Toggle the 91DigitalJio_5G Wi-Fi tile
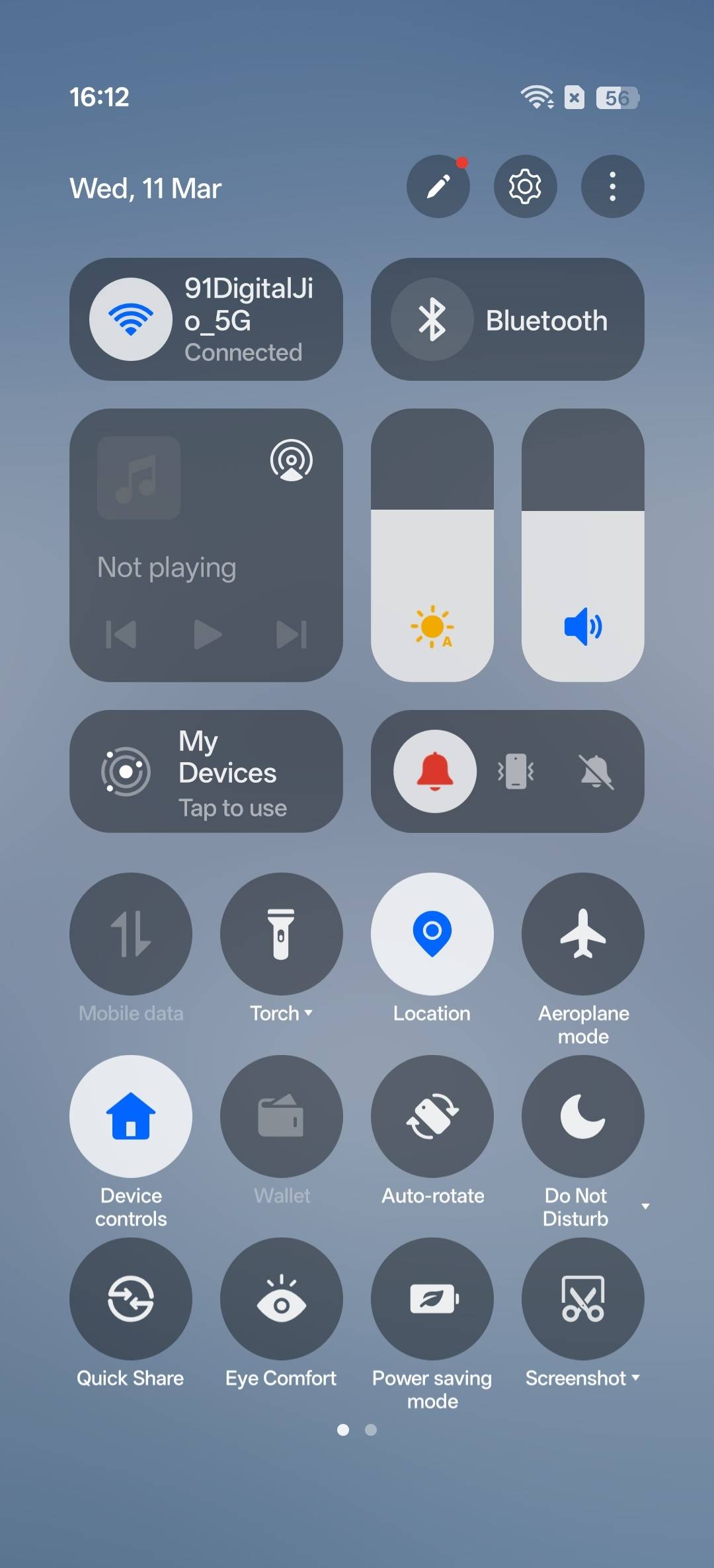Screen dimensions: 714x1568 206,319
